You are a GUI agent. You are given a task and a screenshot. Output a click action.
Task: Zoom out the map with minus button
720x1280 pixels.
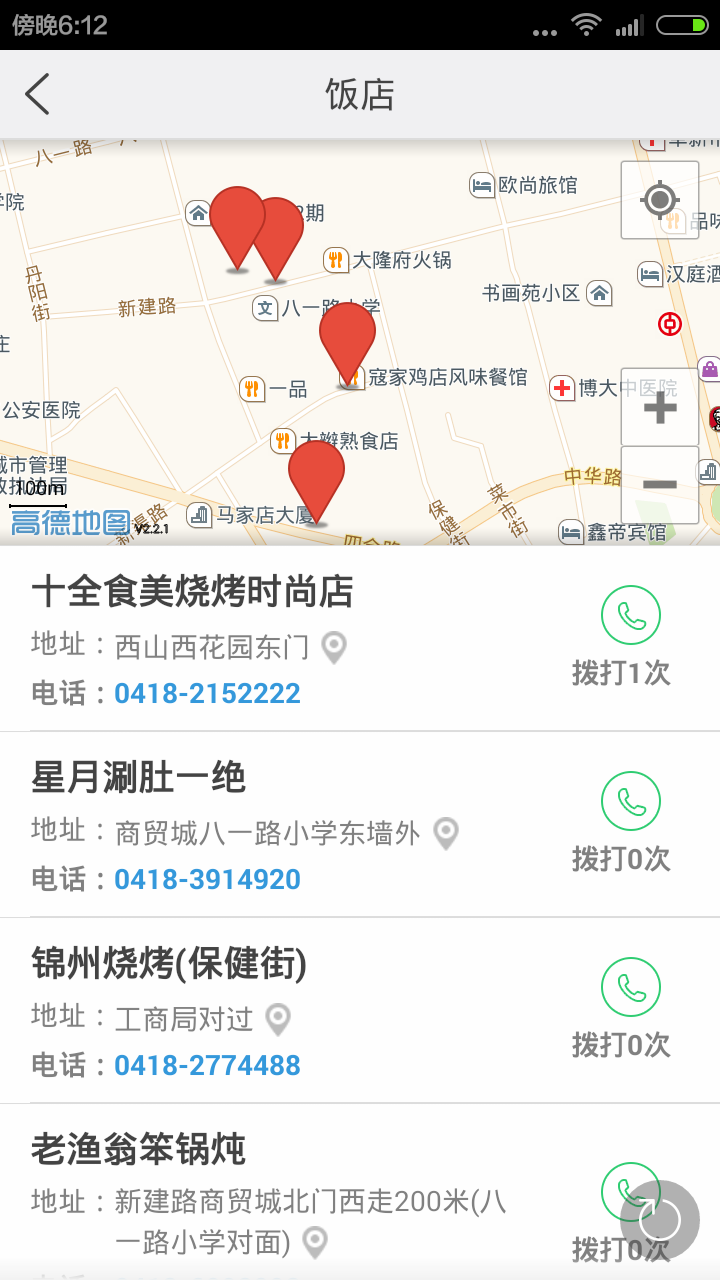659,485
